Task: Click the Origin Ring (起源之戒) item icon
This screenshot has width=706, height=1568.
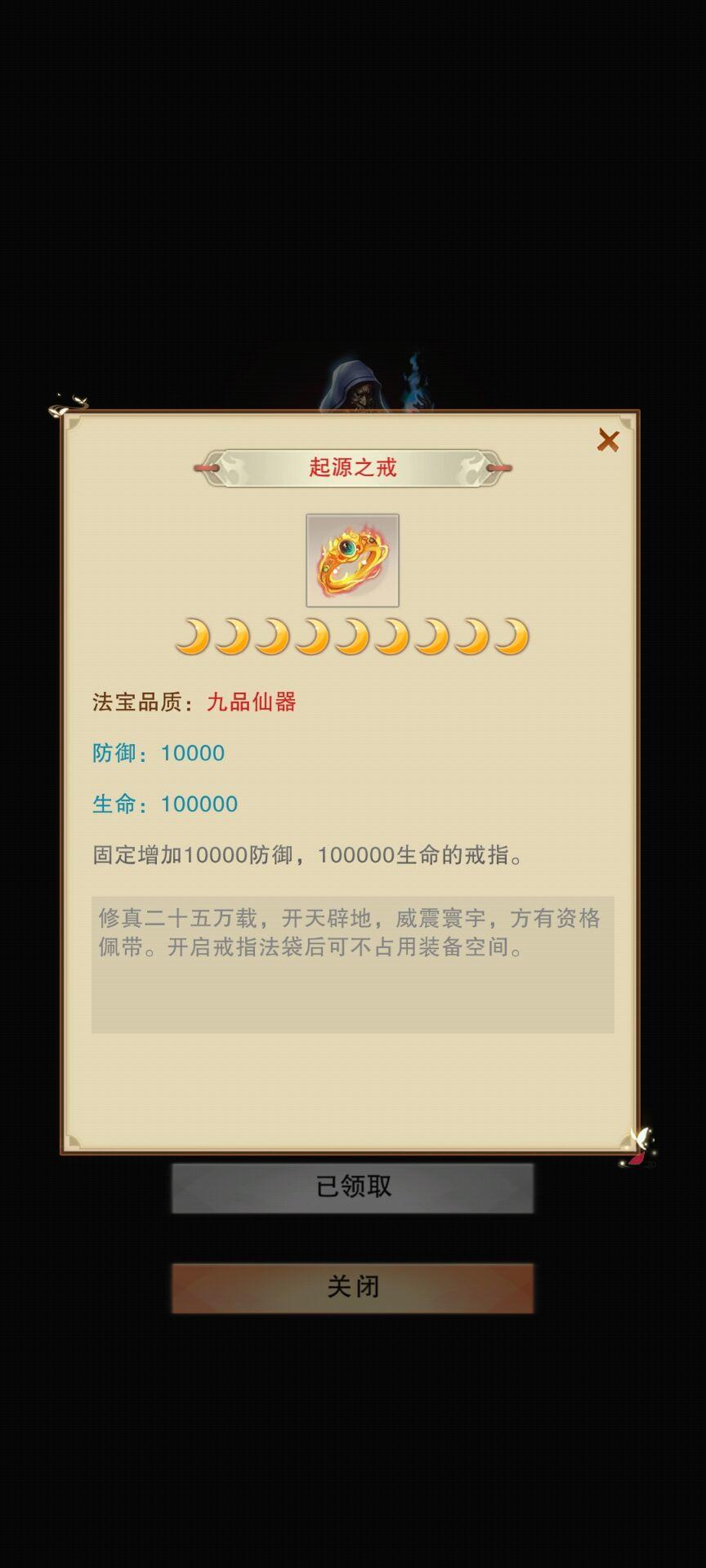Action: (351, 559)
